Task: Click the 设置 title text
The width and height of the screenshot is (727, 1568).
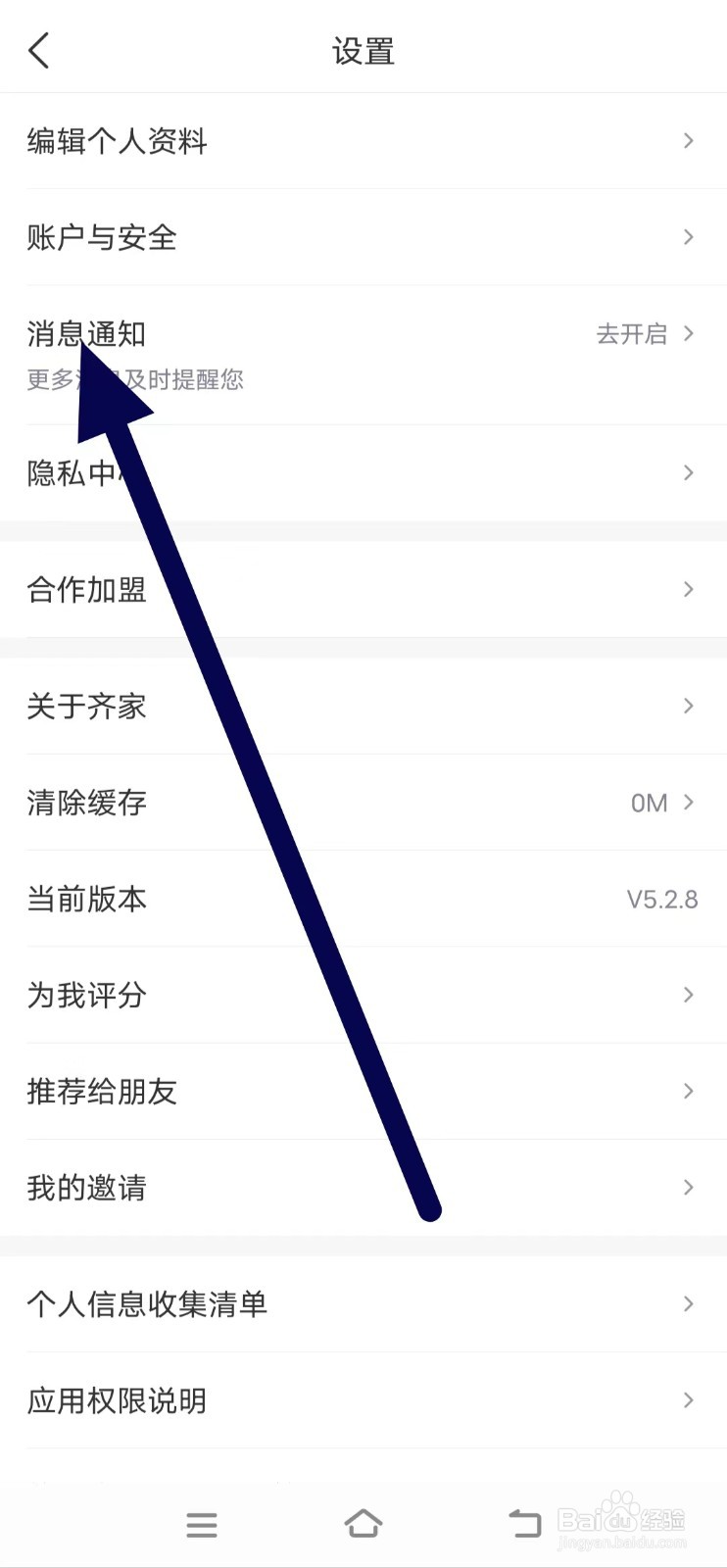Action: coord(363,51)
